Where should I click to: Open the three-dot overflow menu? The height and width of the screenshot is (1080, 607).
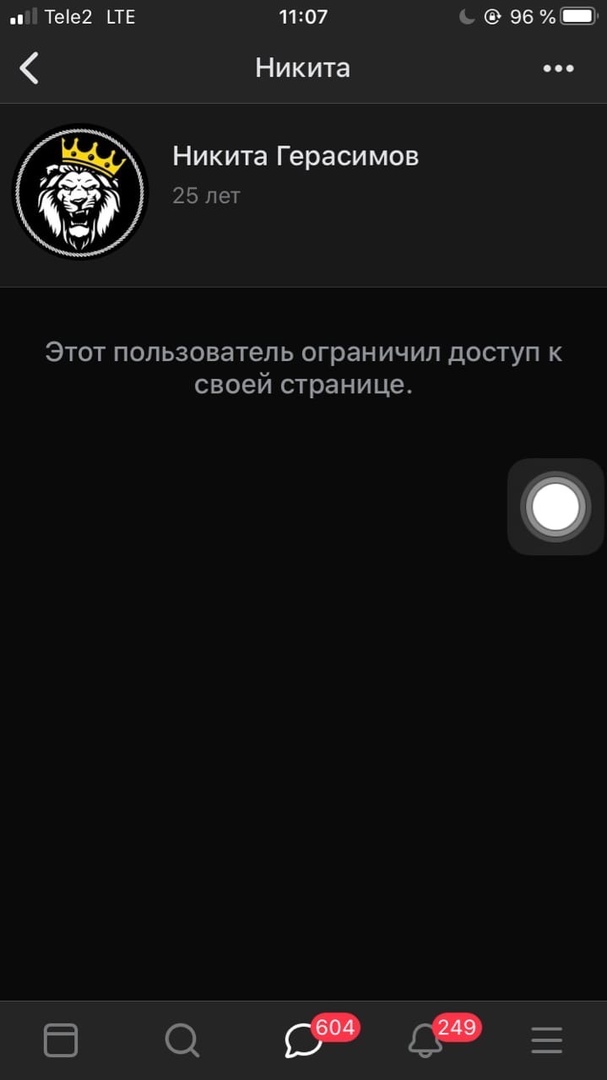tap(558, 68)
